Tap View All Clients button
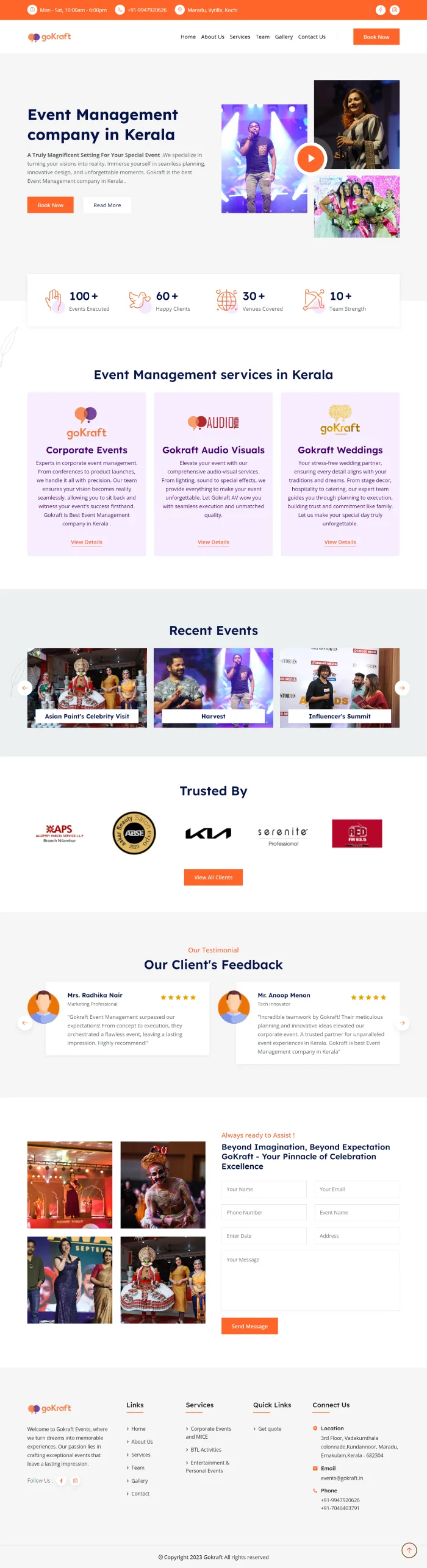The width and height of the screenshot is (427, 1568). [213, 878]
